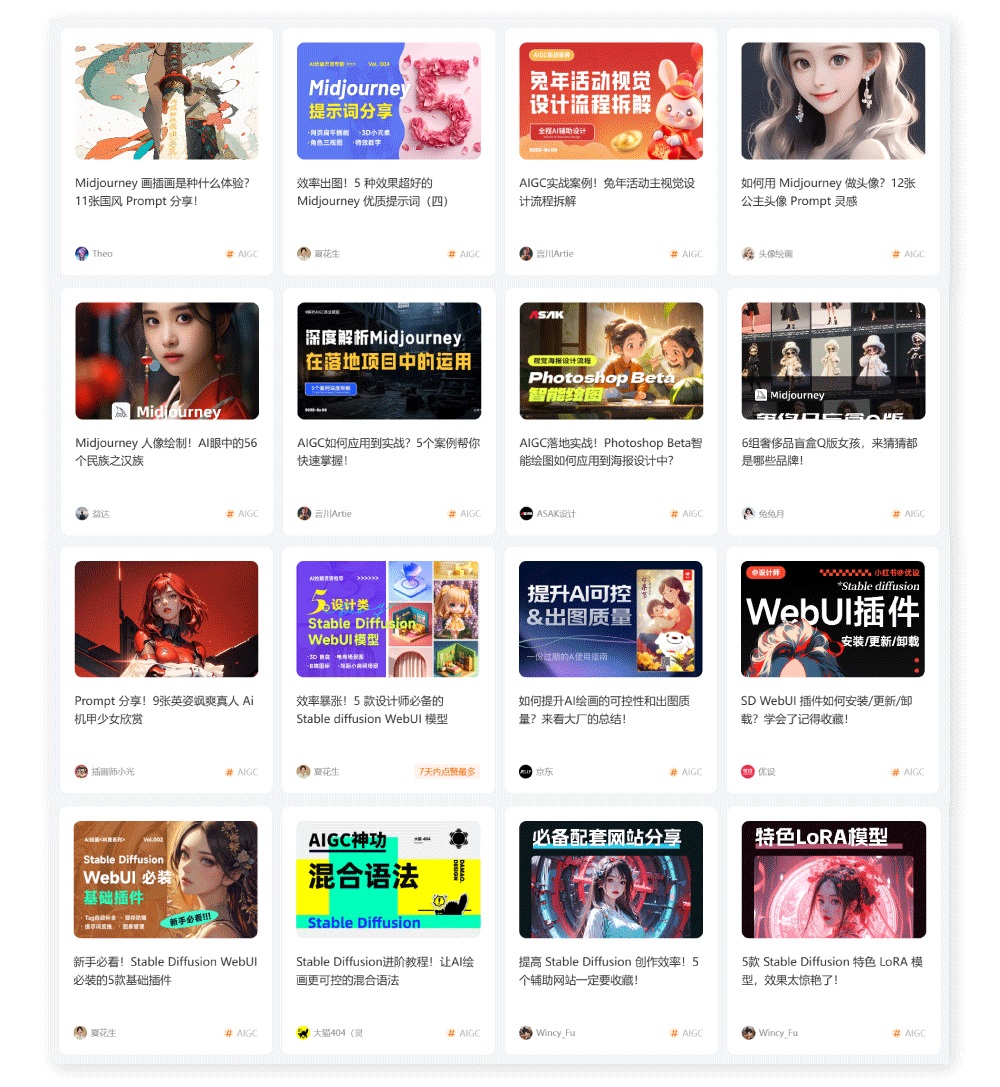
Task: Open the 5 种效果超好的 Midjourney 提示词 article
Action: [388, 192]
